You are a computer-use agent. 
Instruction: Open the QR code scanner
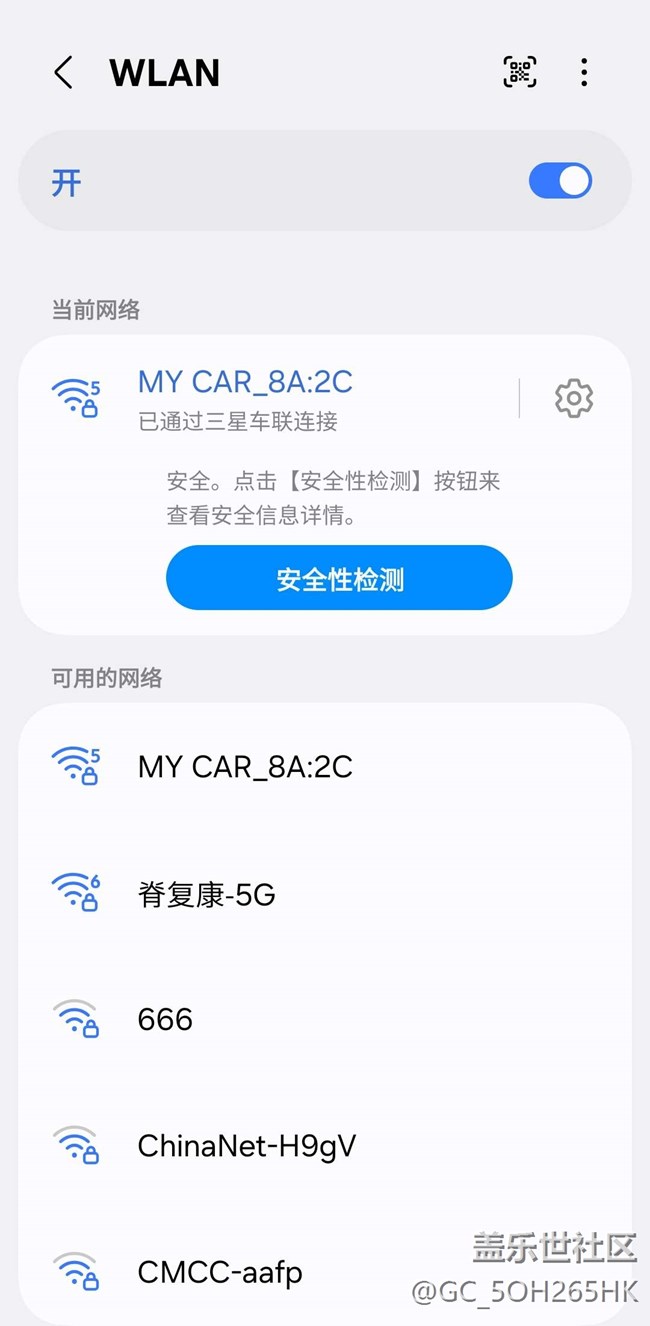pyautogui.click(x=519, y=72)
